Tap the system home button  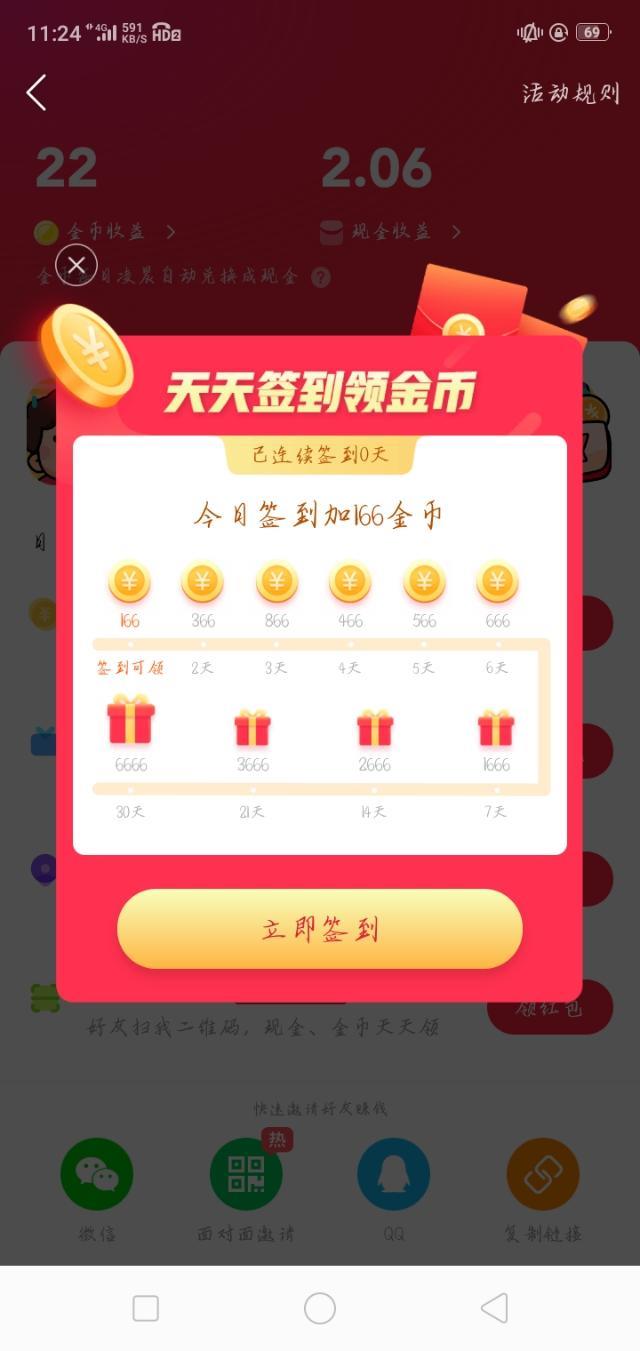(x=320, y=1308)
